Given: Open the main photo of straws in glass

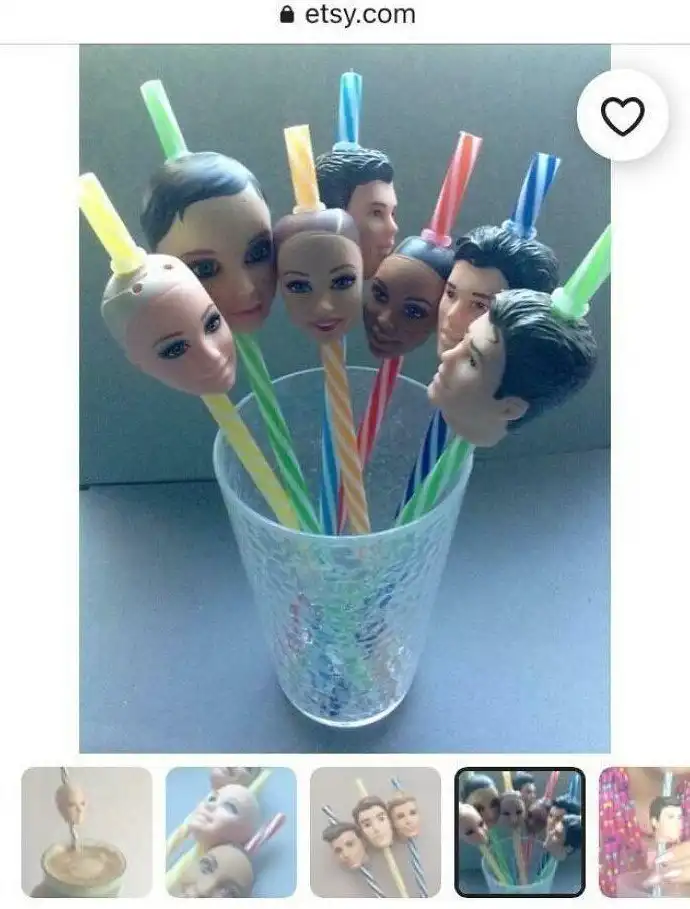Looking at the screenshot, I should point(345,400).
